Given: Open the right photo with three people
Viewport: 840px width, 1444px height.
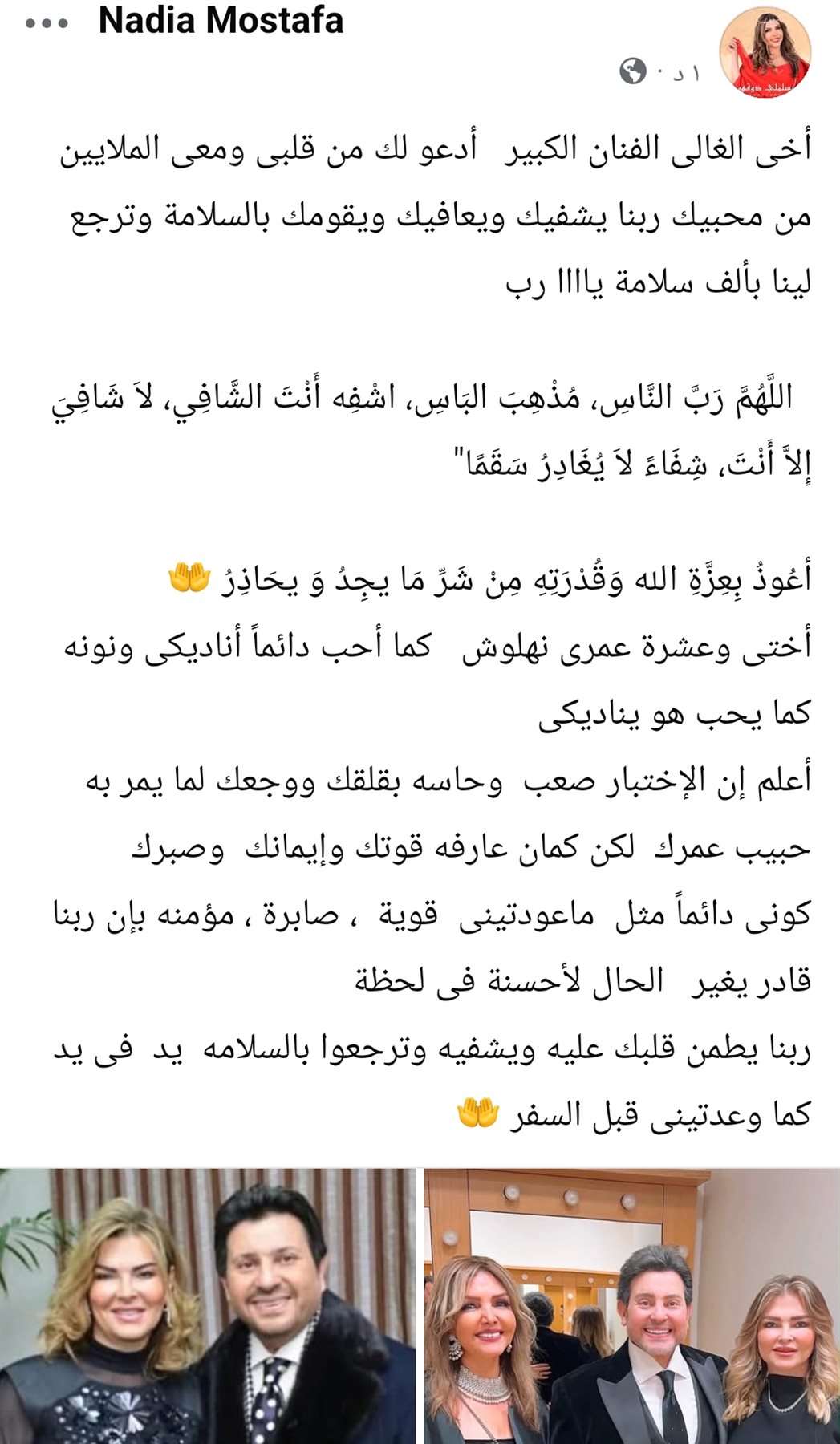Looking at the screenshot, I should click(631, 1305).
